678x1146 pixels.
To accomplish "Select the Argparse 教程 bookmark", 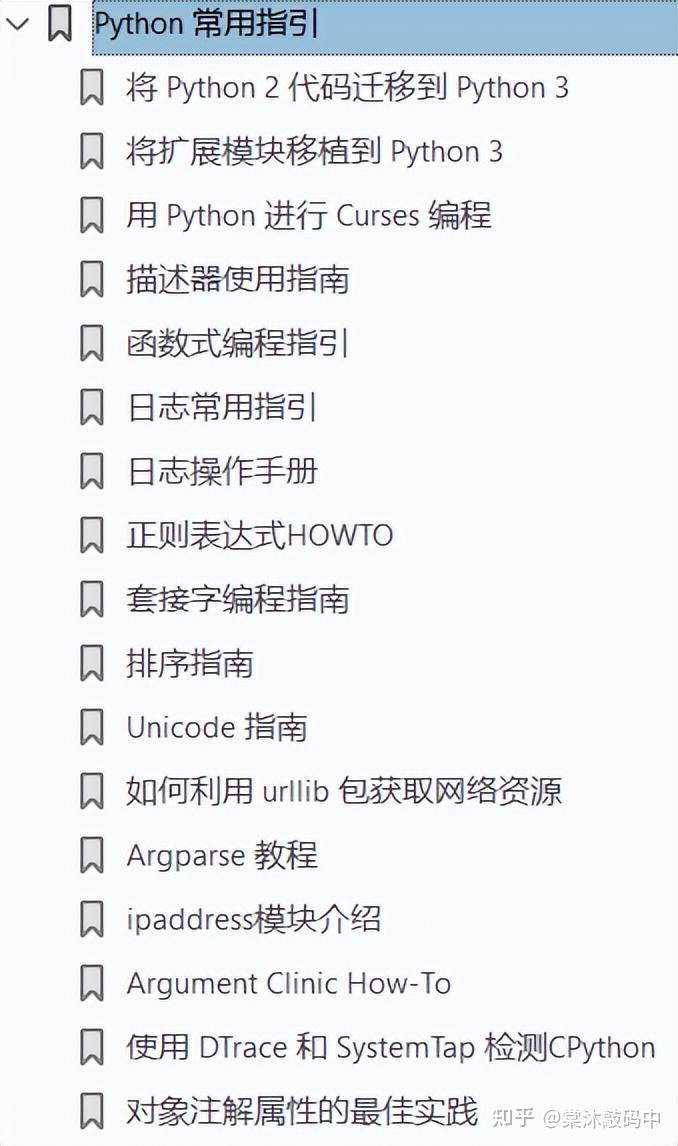I will coord(221,856).
